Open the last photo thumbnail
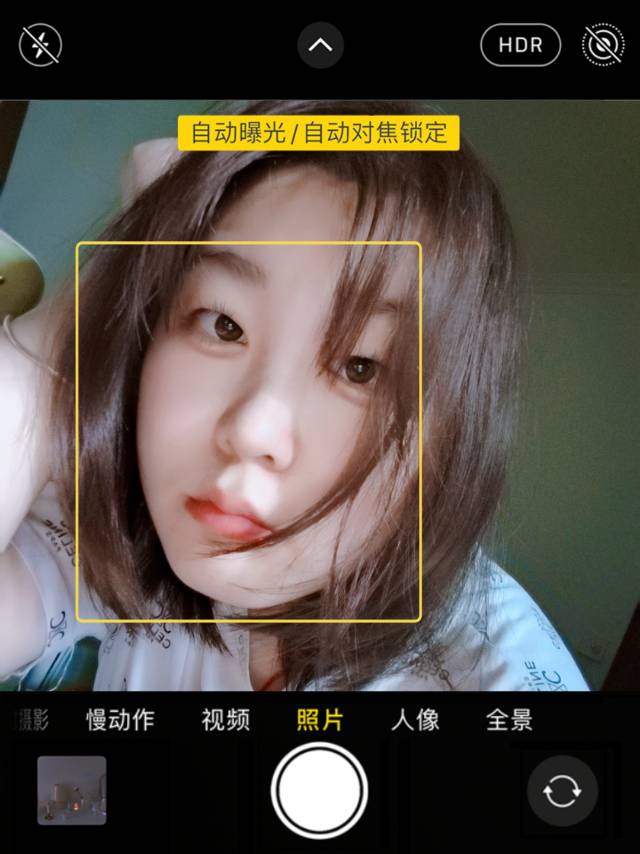Viewport: 640px width, 854px height. click(72, 790)
